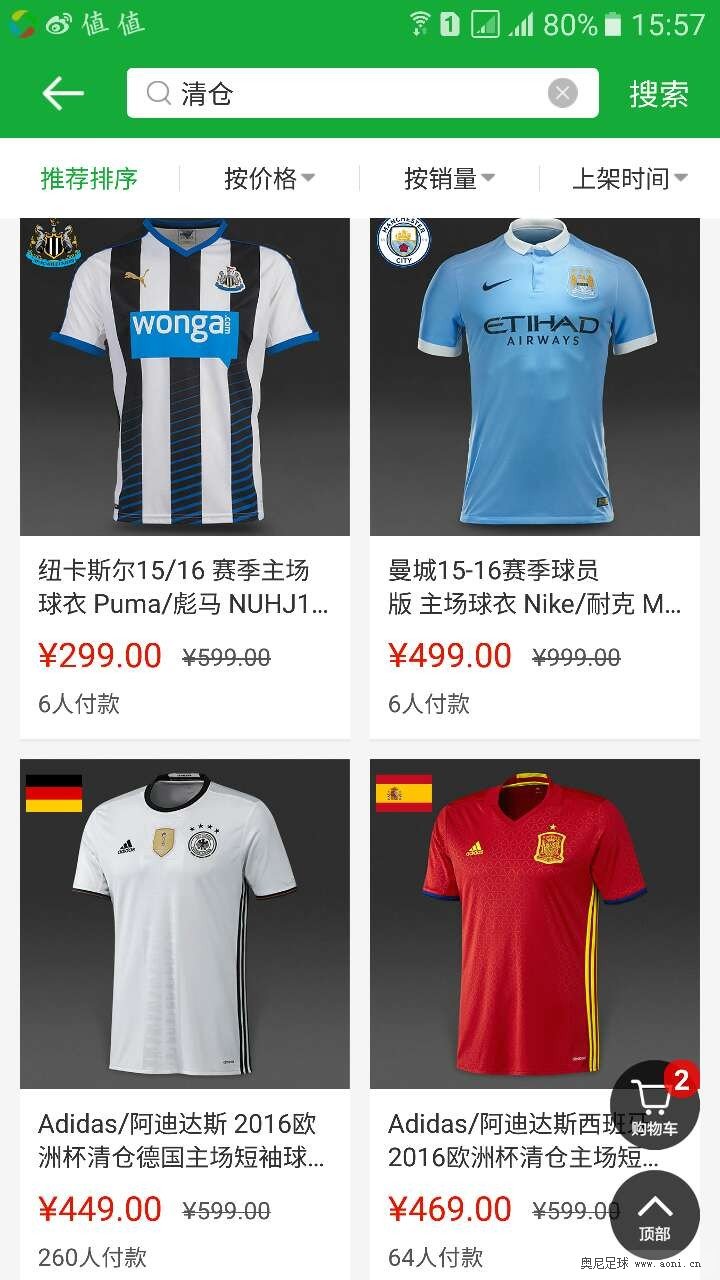Viewport: 720px width, 1280px height.
Task: Tap the 搜索 button
Action: [658, 94]
